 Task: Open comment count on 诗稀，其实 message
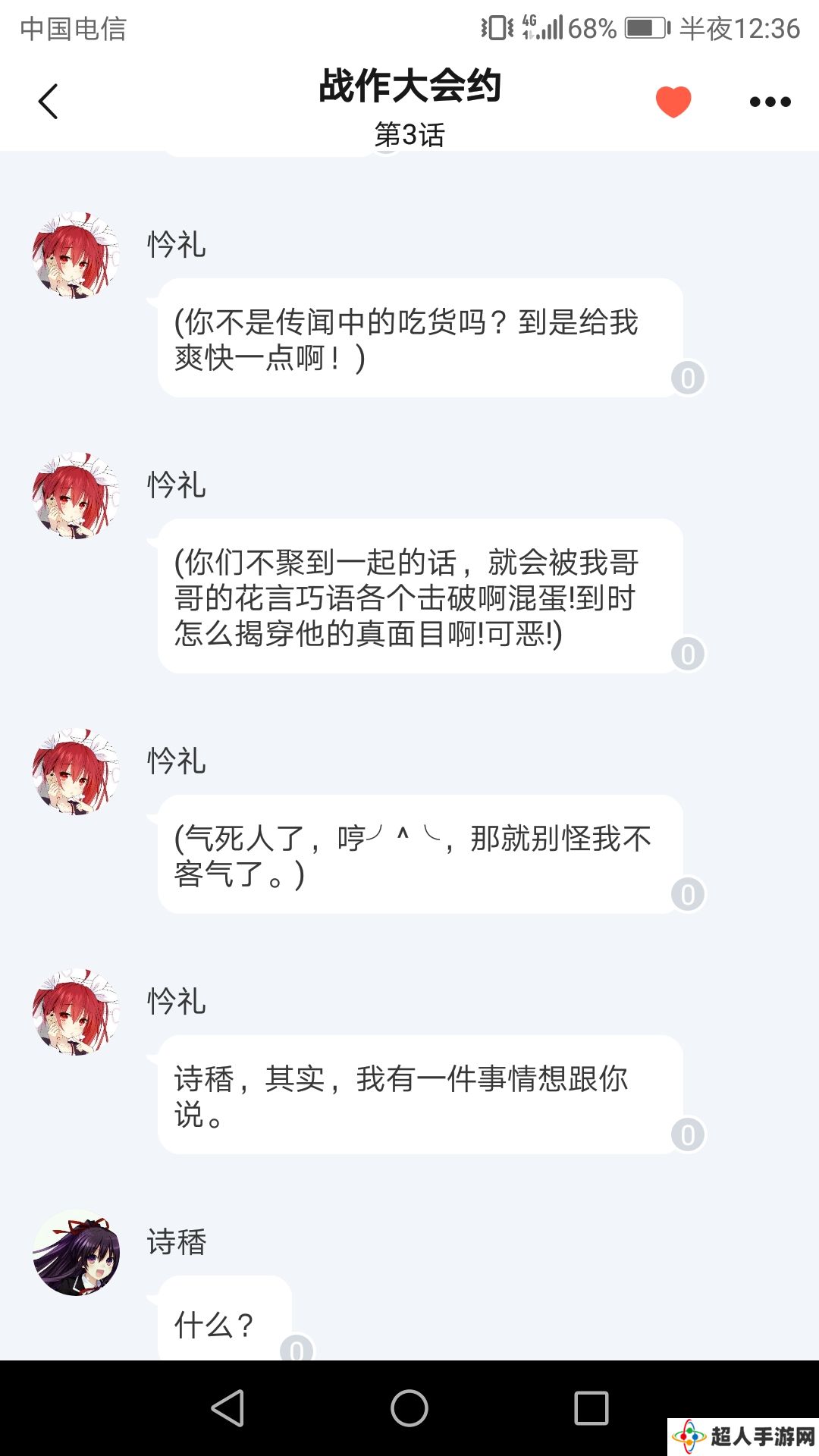pos(688,1134)
